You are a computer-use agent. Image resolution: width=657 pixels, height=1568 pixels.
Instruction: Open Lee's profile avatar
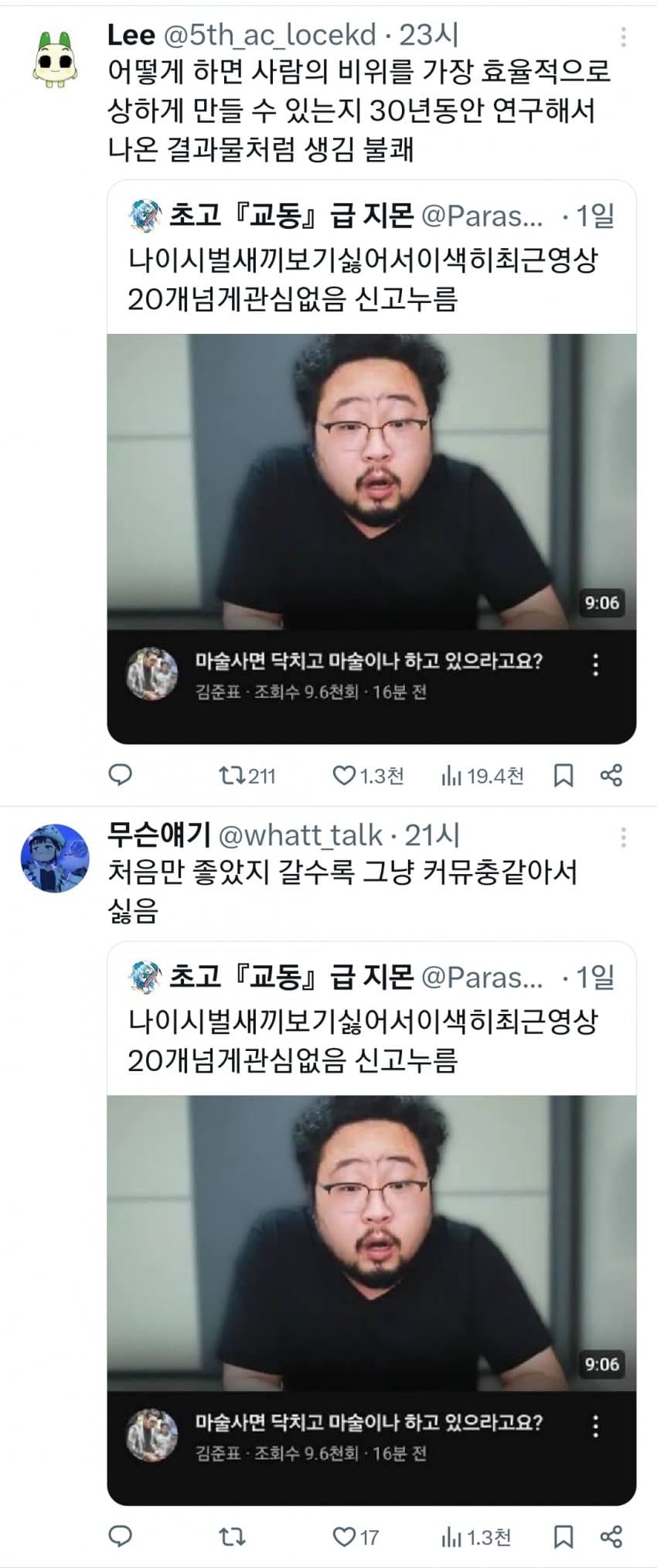coord(54,60)
